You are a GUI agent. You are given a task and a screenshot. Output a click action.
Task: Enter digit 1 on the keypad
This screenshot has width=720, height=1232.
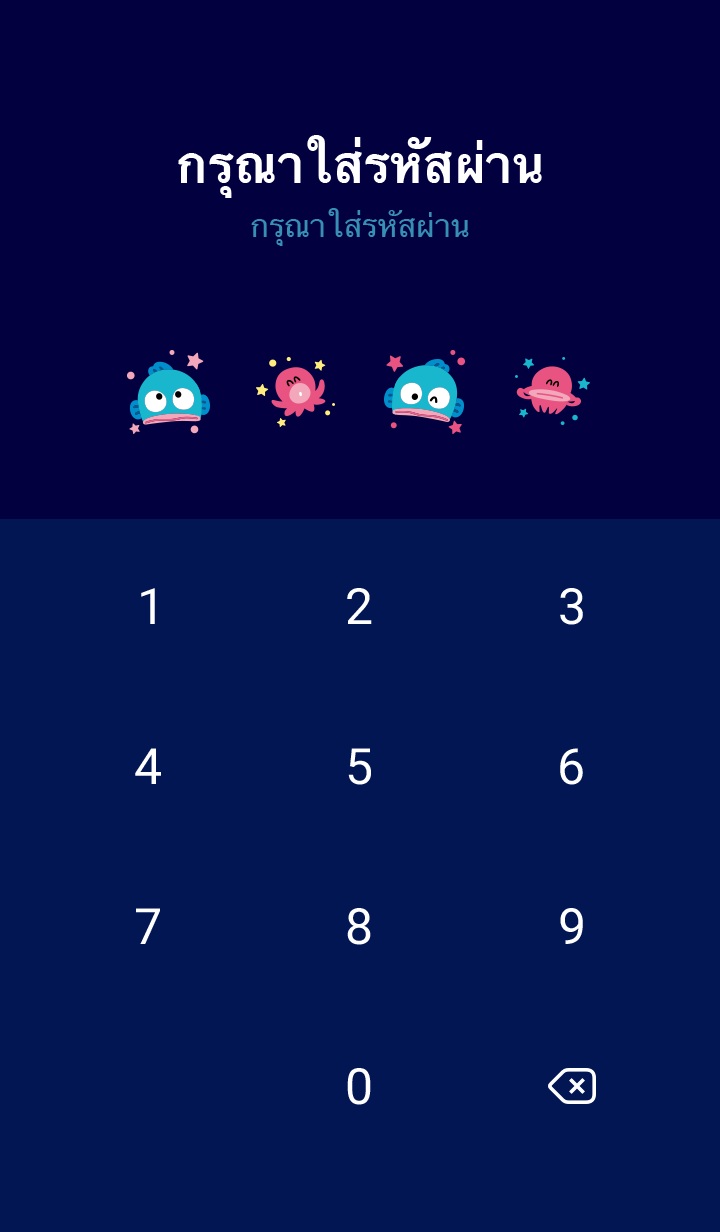click(x=149, y=607)
